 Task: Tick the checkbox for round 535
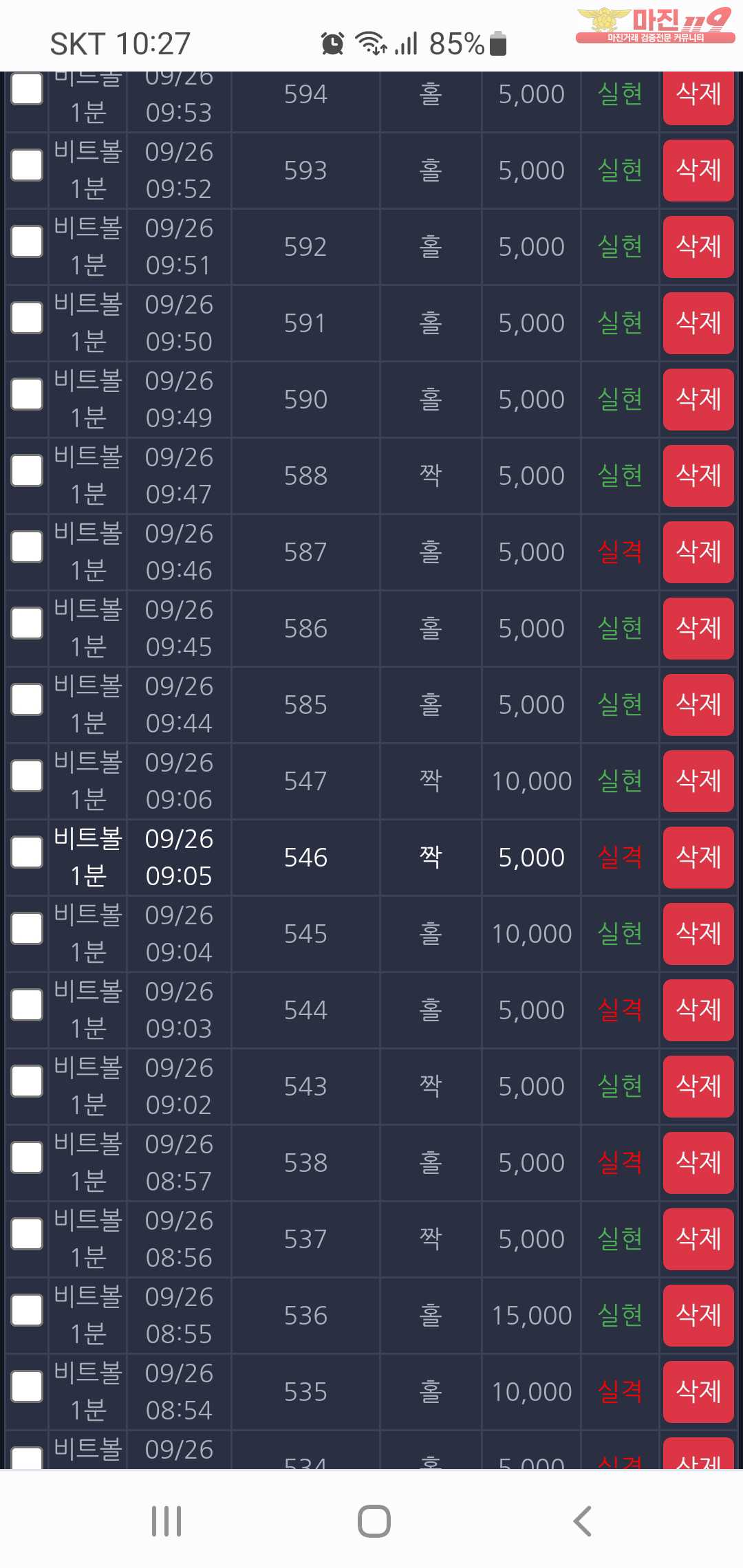(x=28, y=1386)
